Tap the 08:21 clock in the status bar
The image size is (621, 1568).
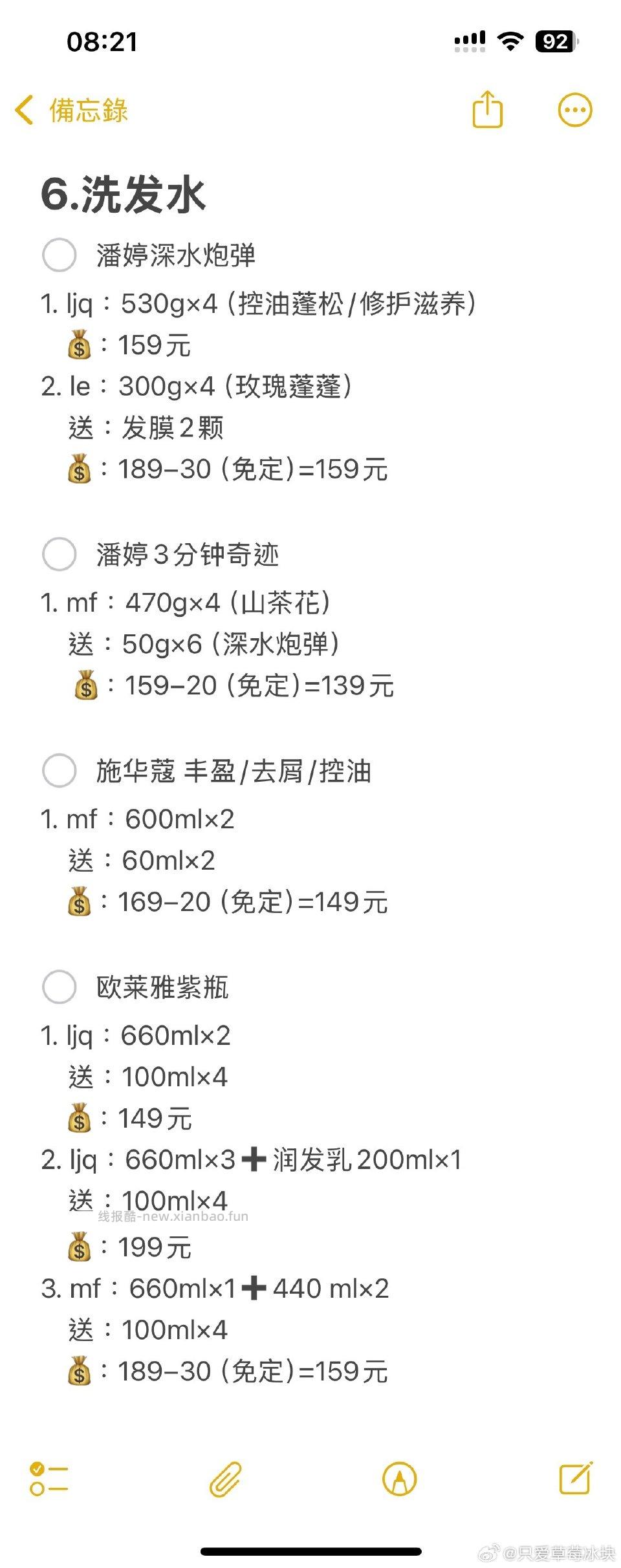tap(101, 41)
